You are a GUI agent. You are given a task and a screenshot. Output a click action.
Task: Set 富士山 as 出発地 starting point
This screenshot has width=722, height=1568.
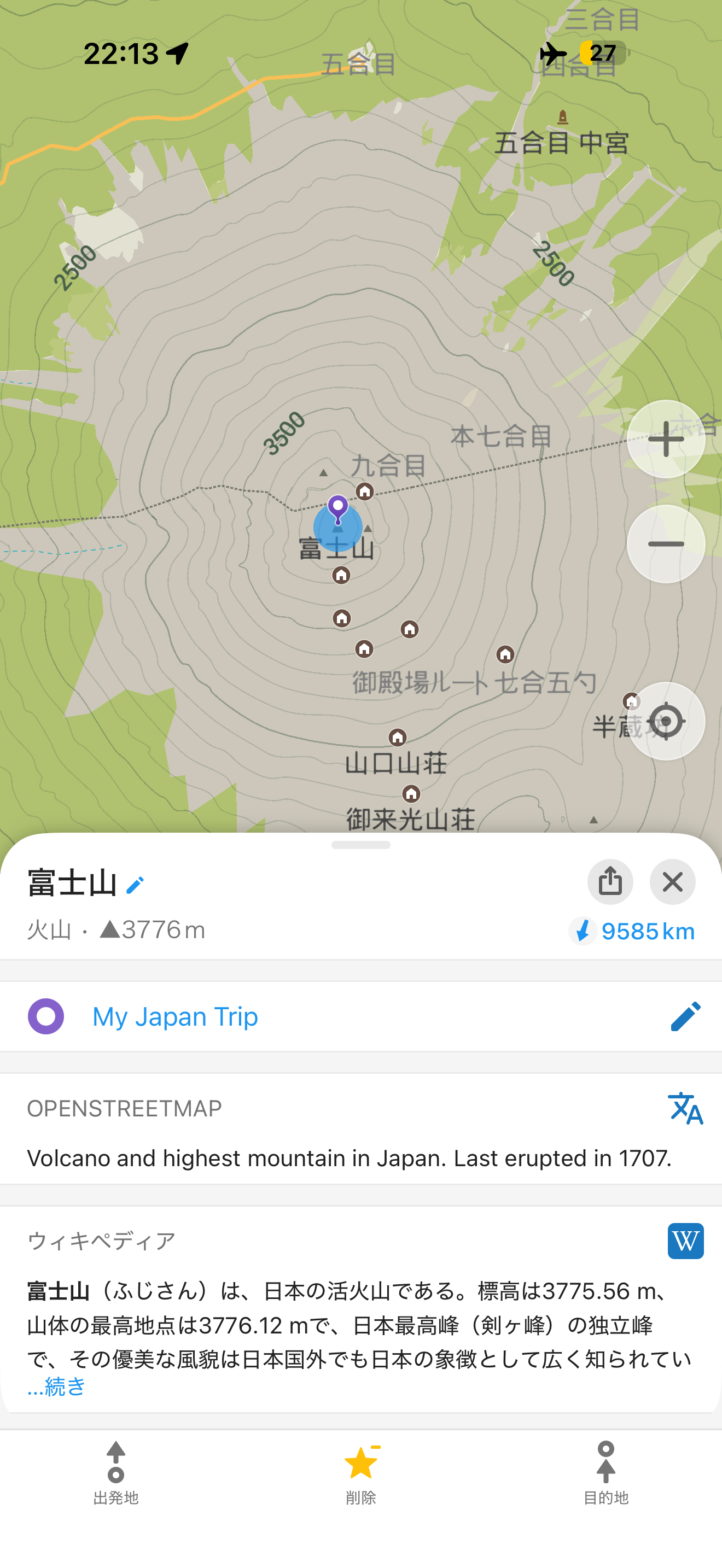(115, 1473)
